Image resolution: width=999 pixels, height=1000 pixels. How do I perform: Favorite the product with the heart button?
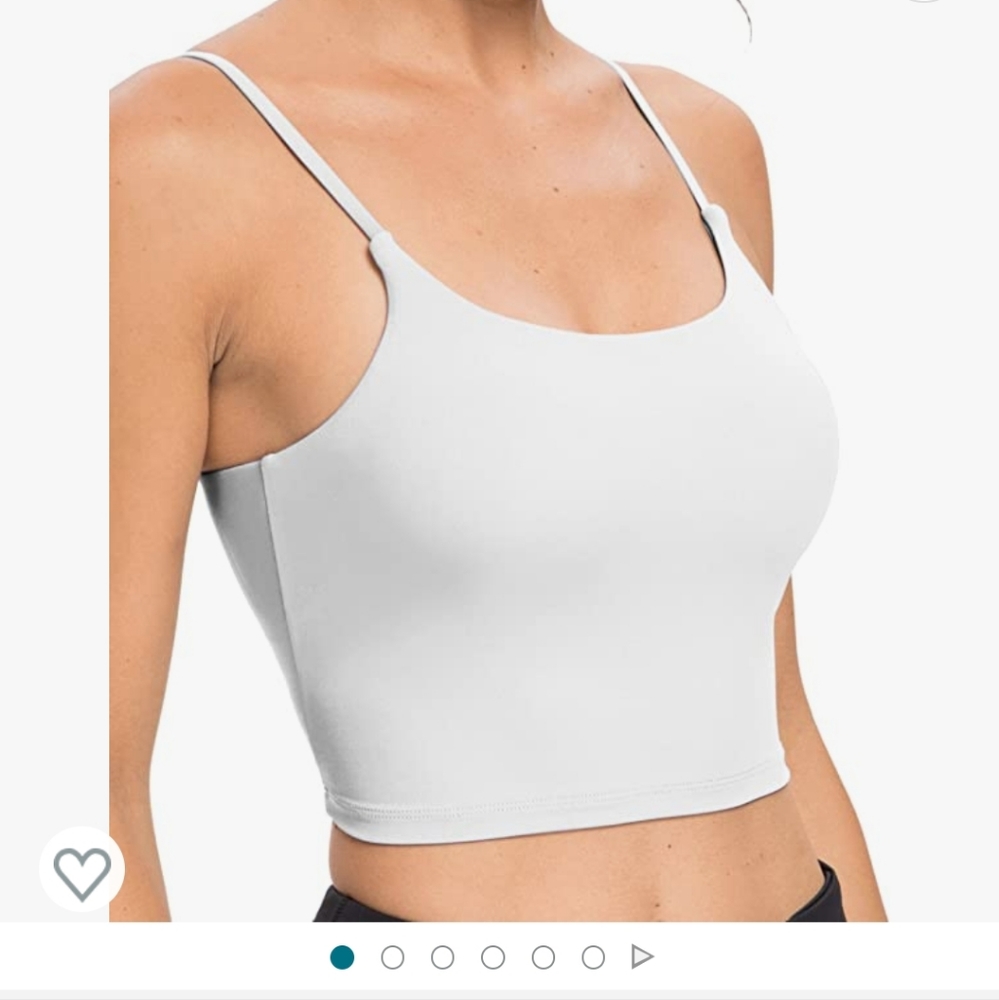coord(84,871)
